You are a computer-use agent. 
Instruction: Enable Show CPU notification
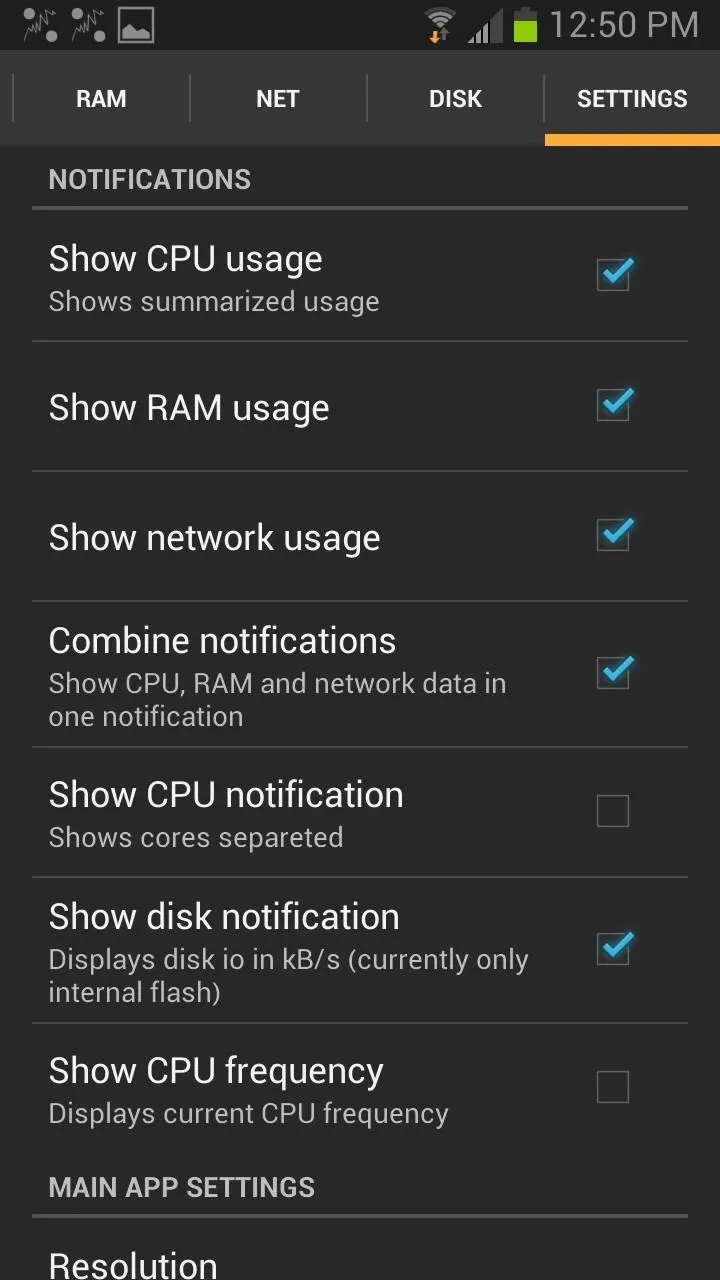[x=613, y=811]
